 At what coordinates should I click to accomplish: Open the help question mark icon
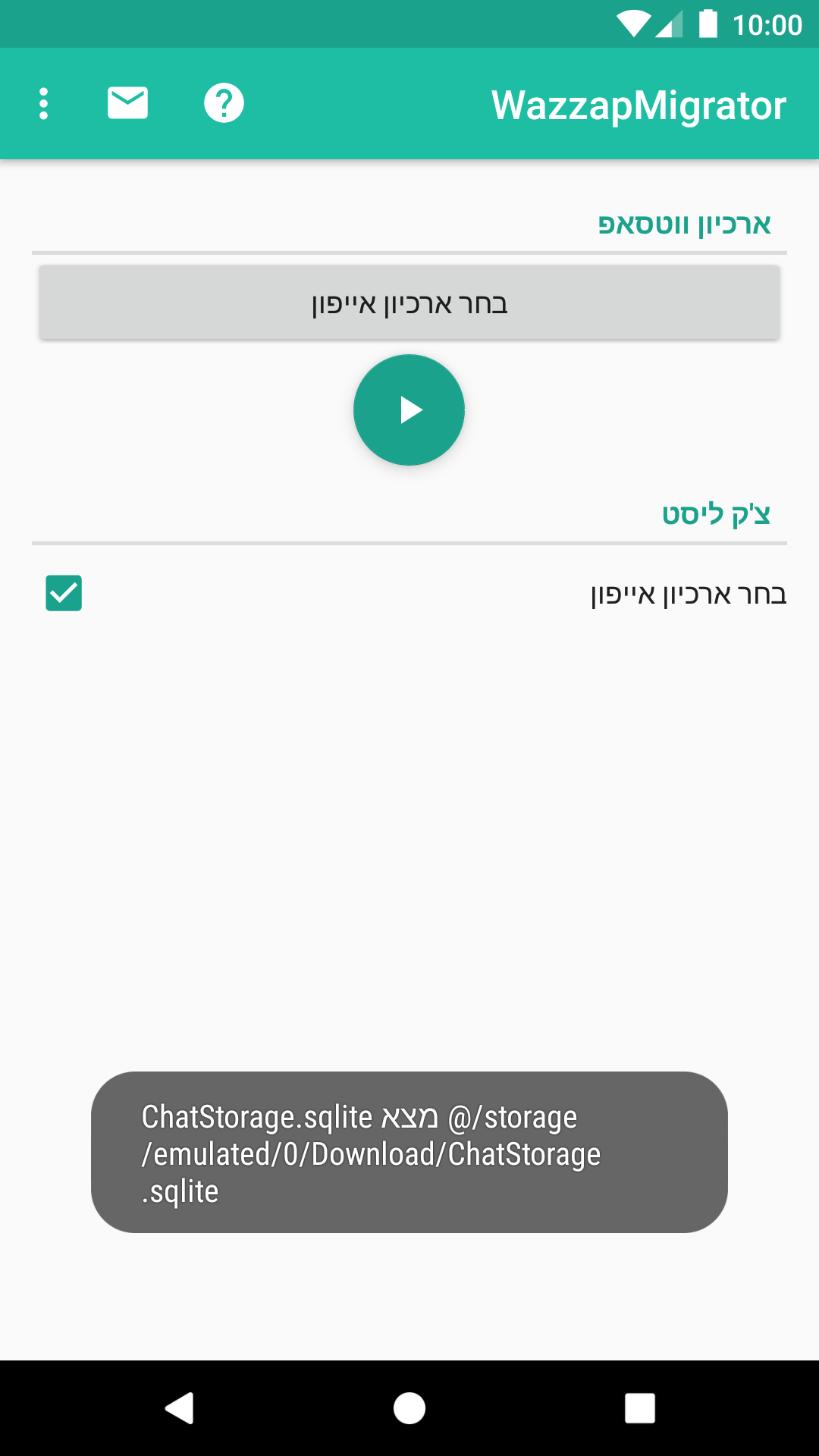click(224, 103)
